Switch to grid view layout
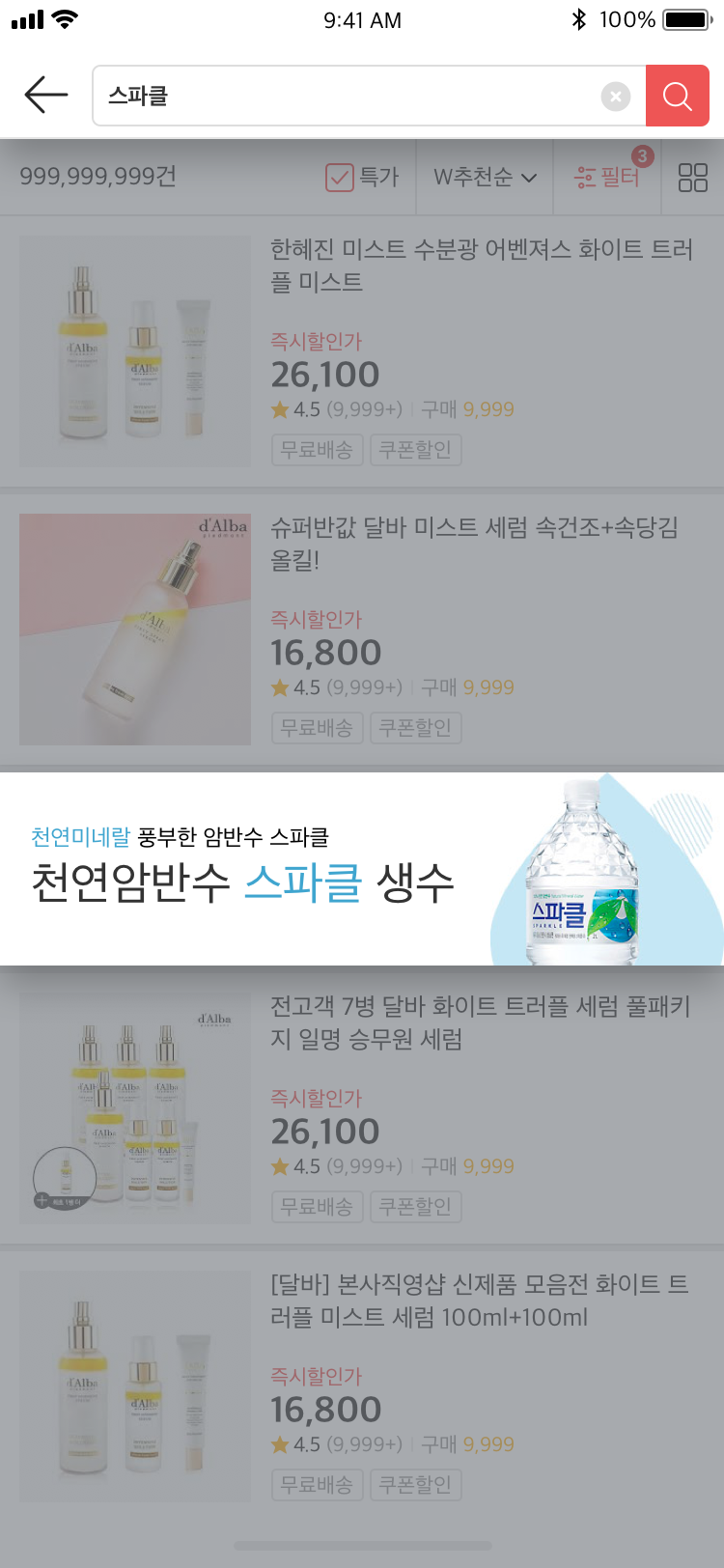This screenshot has height=1568, width=724. coord(692,178)
